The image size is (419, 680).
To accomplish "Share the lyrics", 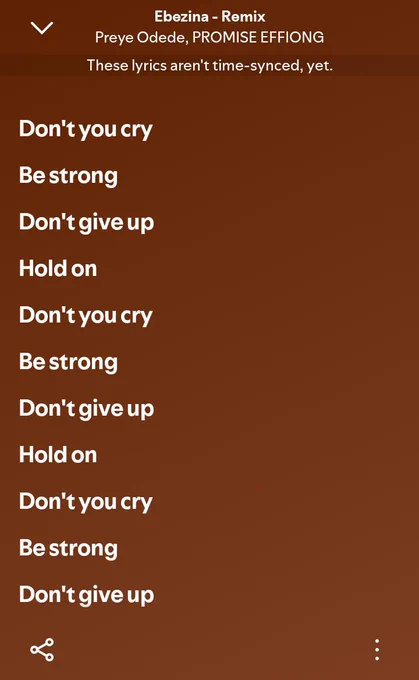I will (42, 649).
